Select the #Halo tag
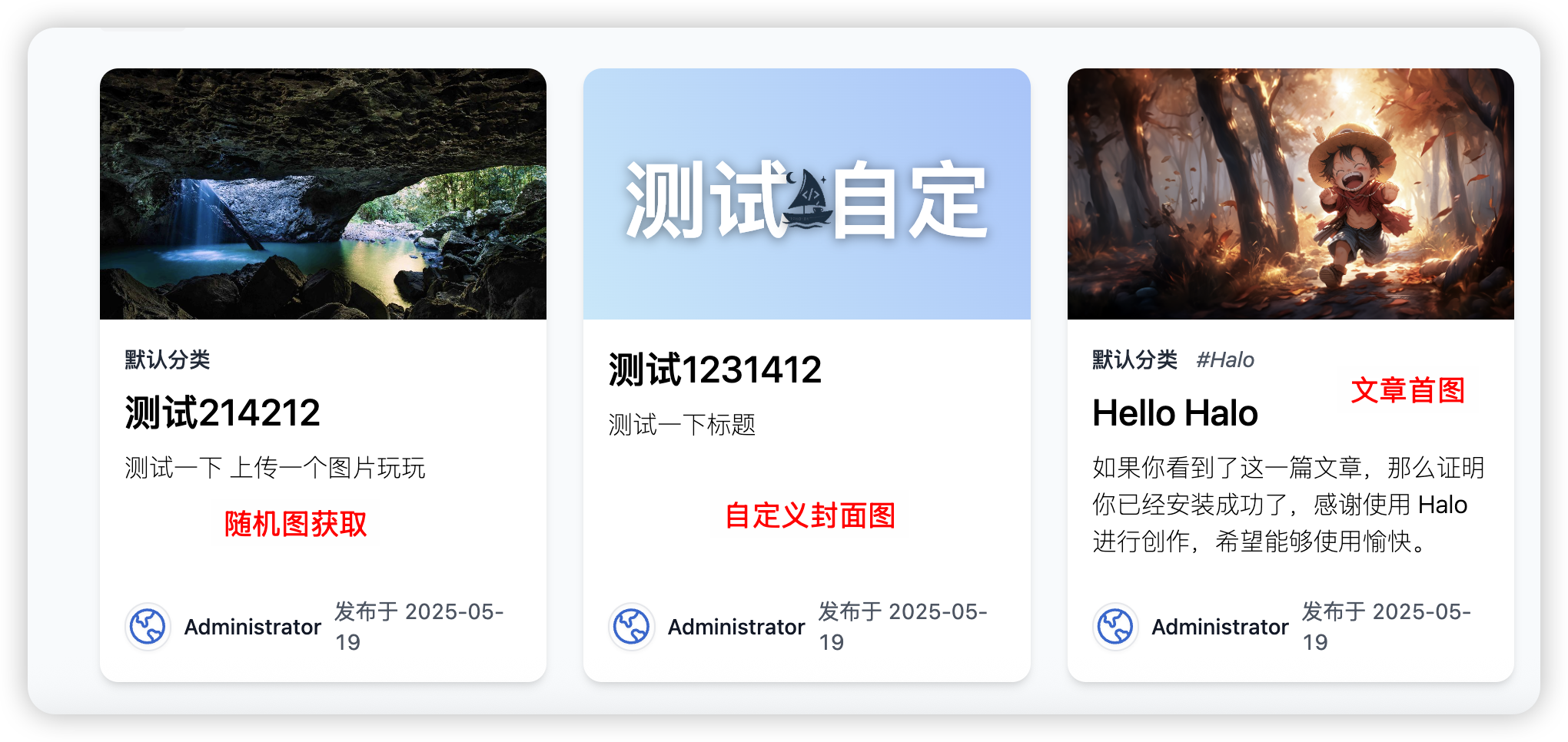Image resolution: width=1568 pixels, height=742 pixels. coord(1224,359)
